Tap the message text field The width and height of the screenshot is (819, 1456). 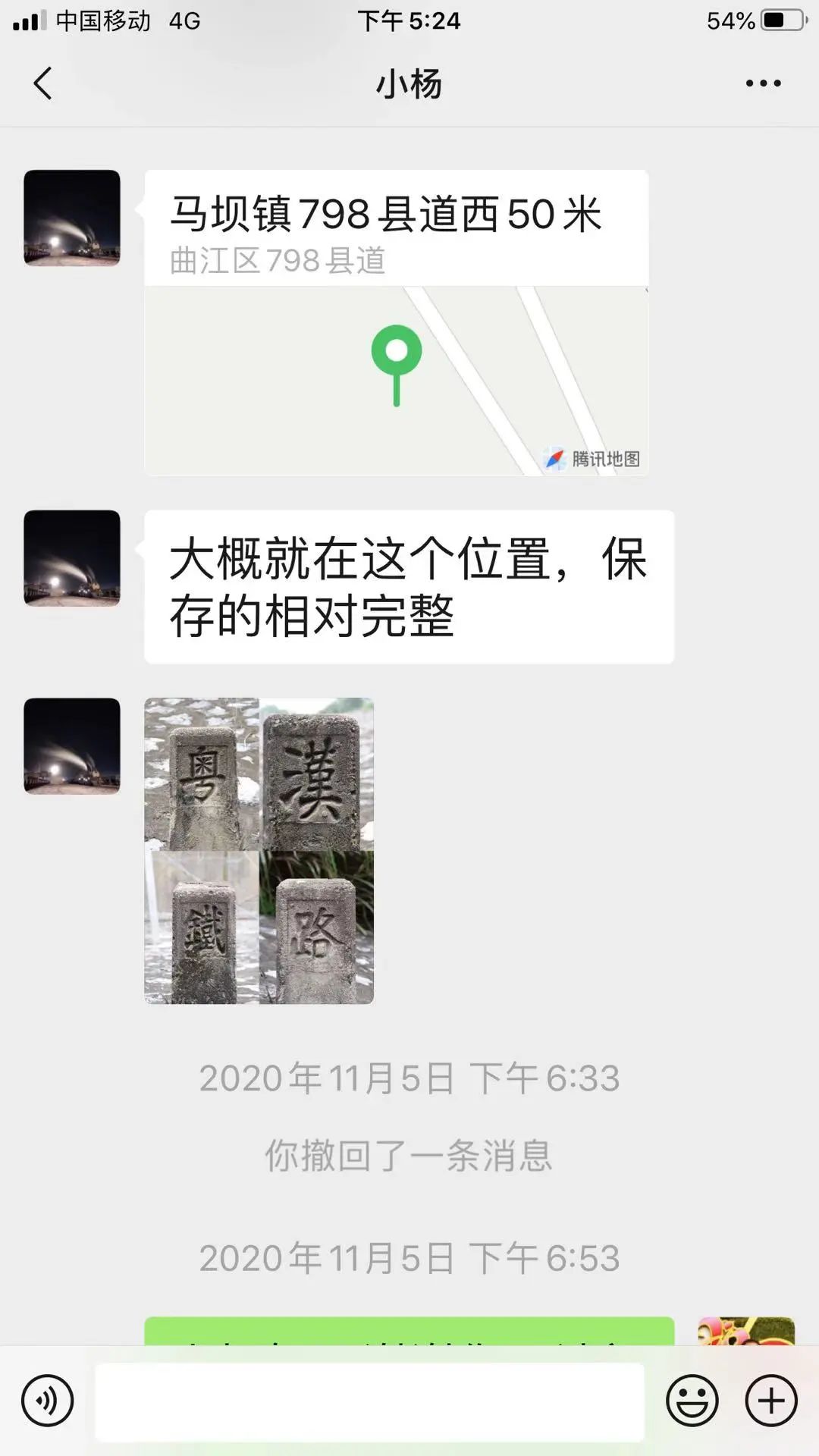tap(369, 1401)
